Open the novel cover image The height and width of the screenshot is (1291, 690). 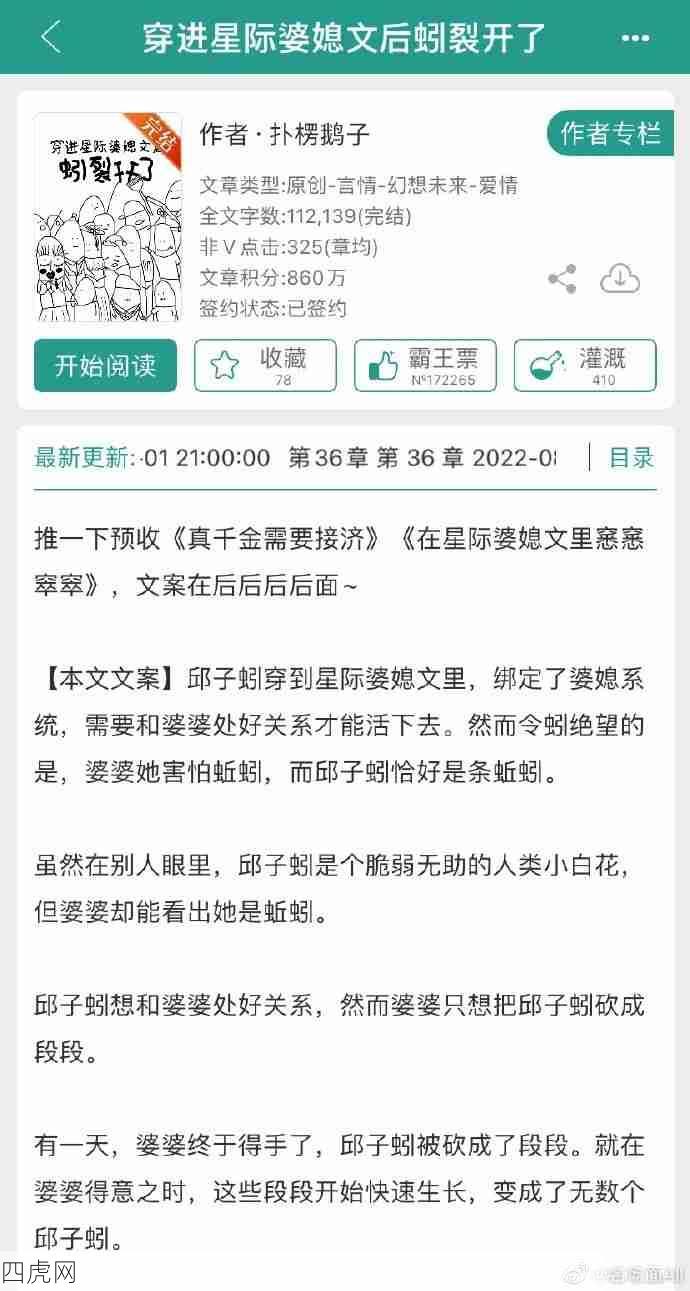tap(108, 216)
